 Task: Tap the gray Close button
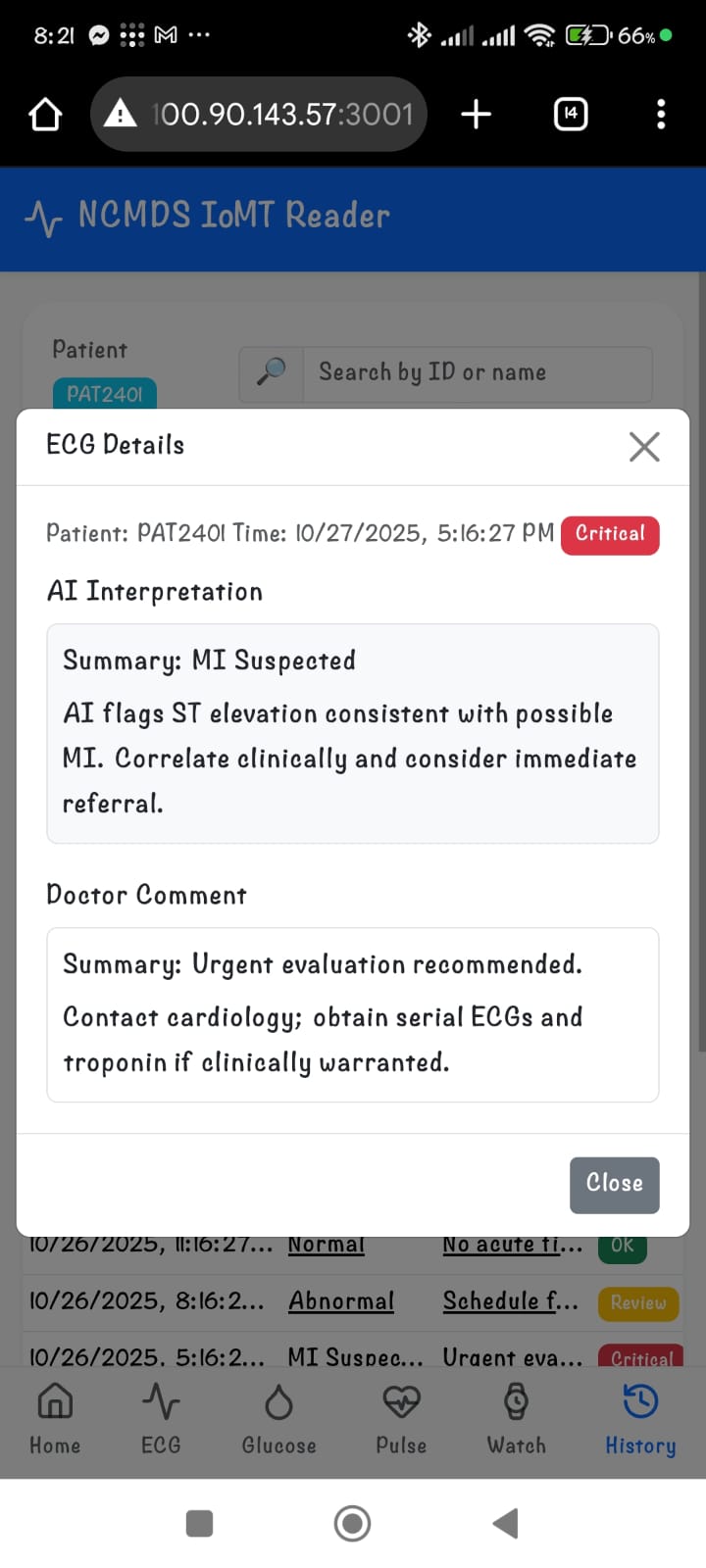point(614,1184)
